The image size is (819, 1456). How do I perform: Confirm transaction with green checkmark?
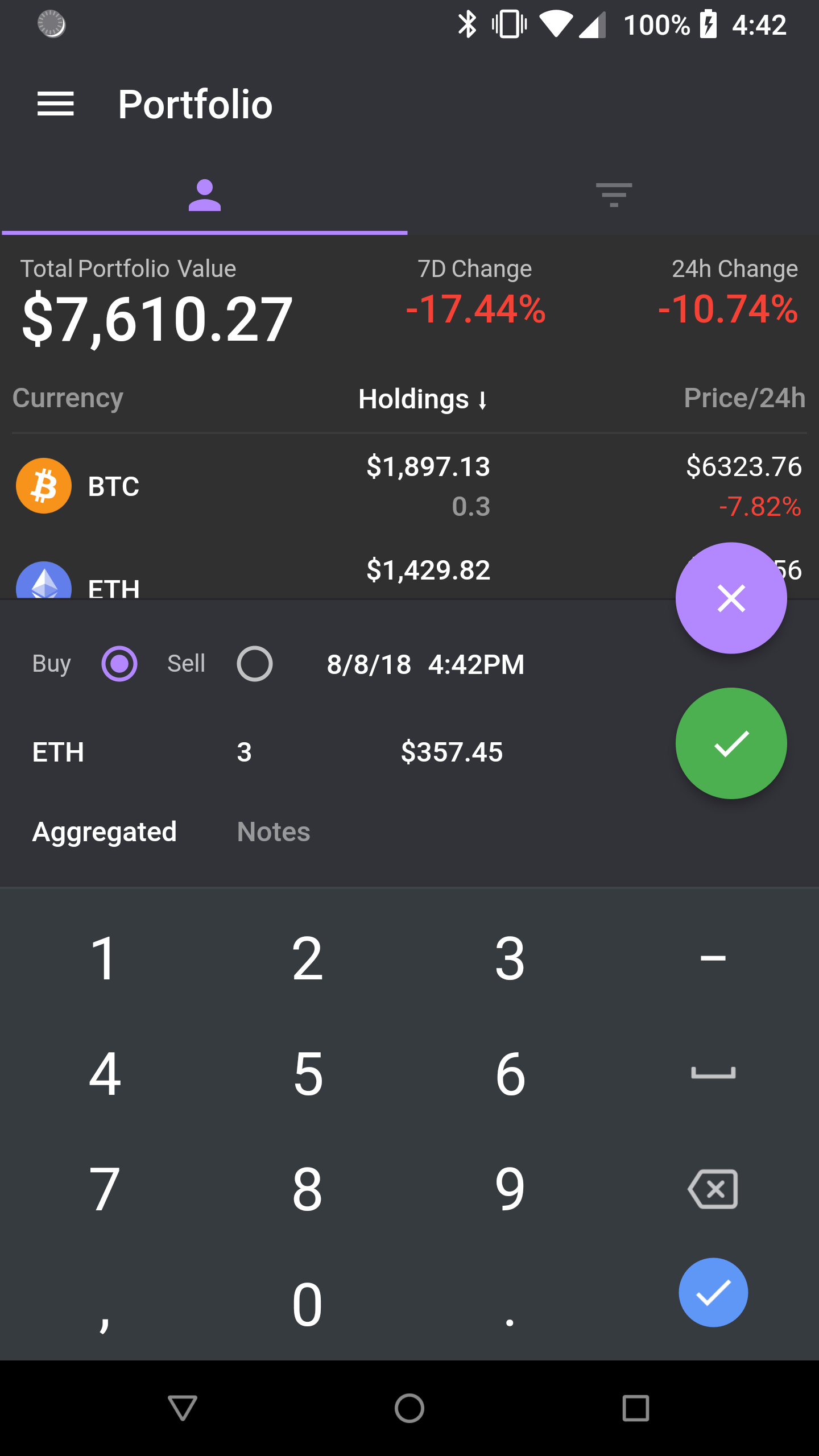[731, 743]
